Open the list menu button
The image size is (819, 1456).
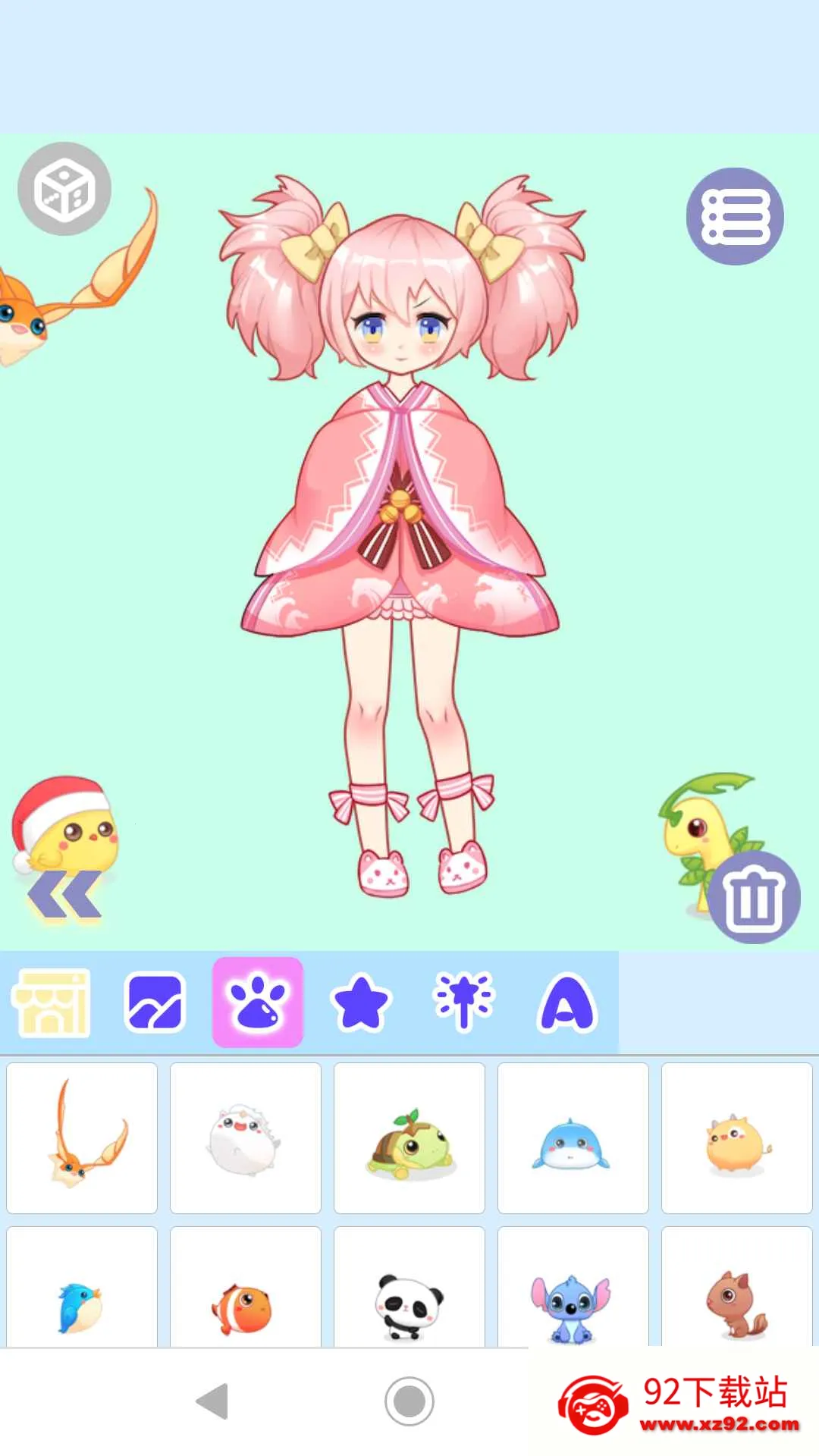(x=735, y=216)
